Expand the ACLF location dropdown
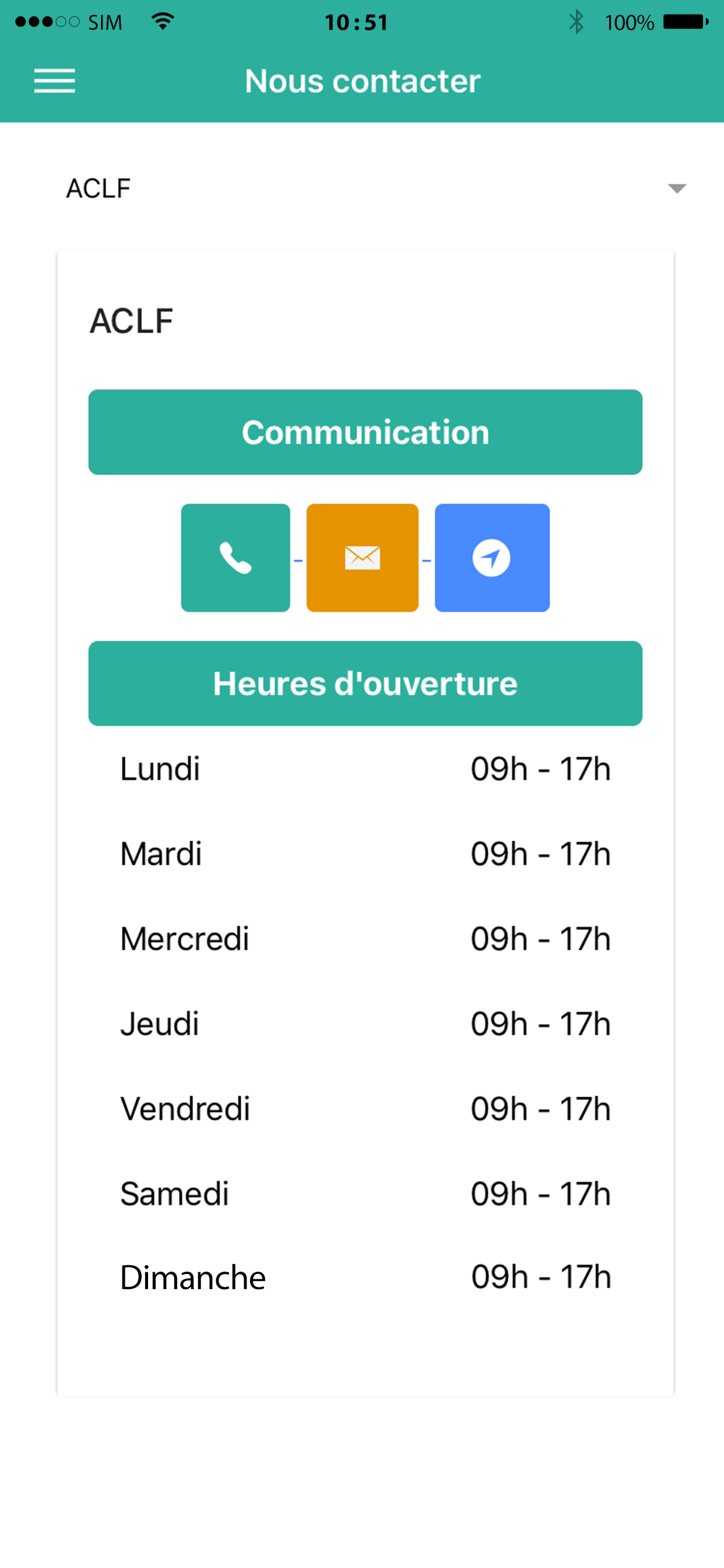Viewport: 724px width, 1568px height. pyautogui.click(x=377, y=188)
